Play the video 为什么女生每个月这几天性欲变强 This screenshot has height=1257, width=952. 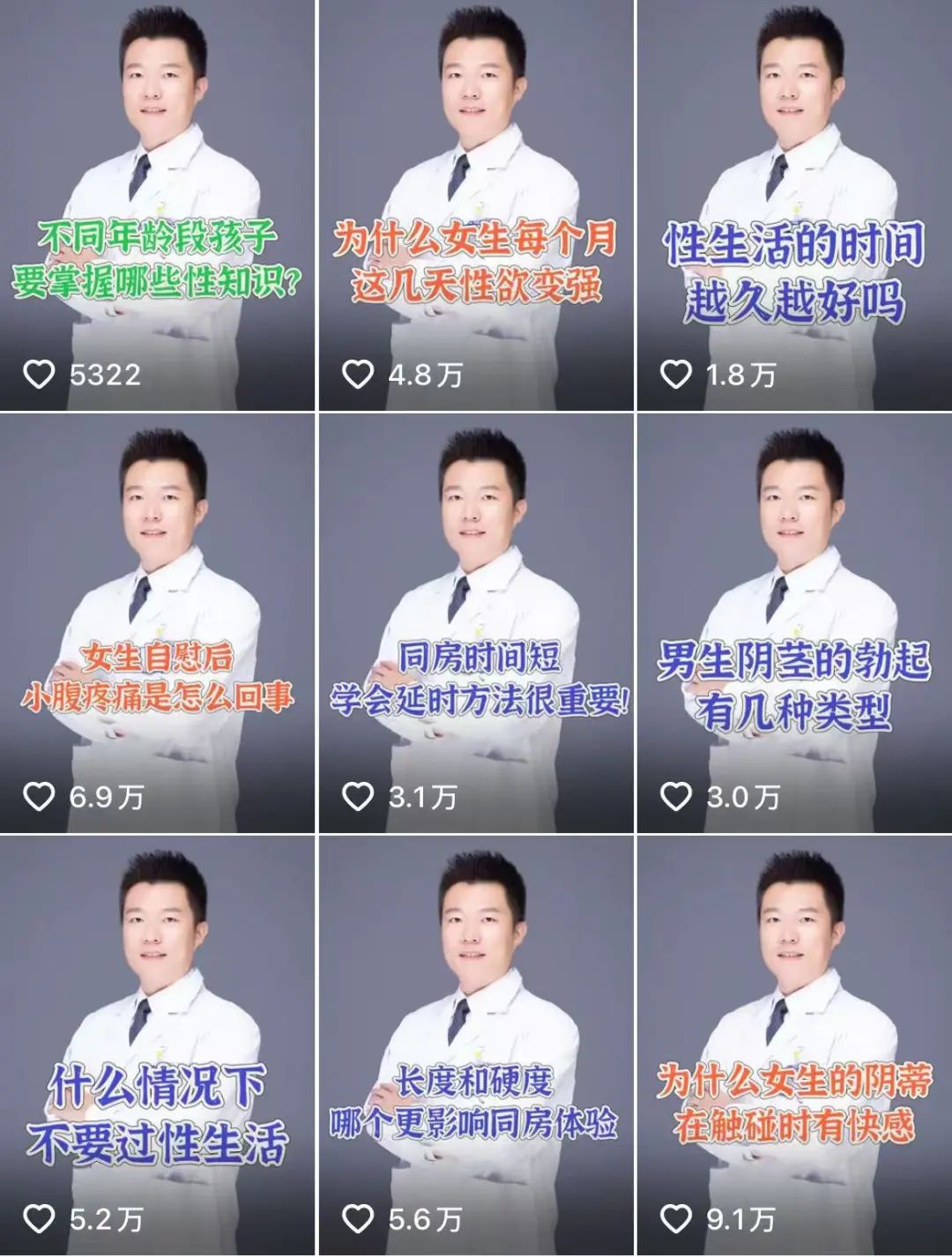(476, 205)
